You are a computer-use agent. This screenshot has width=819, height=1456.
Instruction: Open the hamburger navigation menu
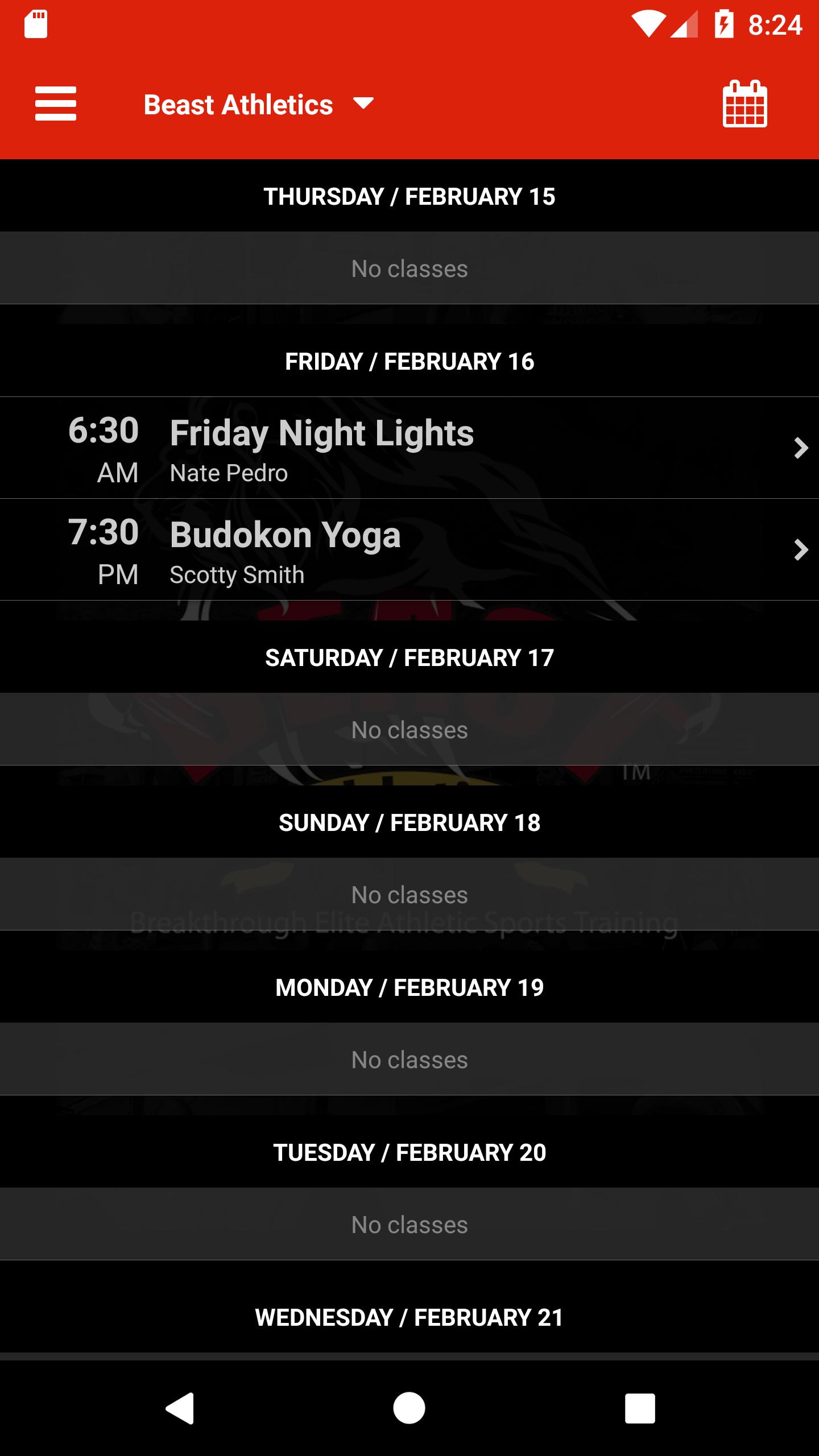coord(55,104)
